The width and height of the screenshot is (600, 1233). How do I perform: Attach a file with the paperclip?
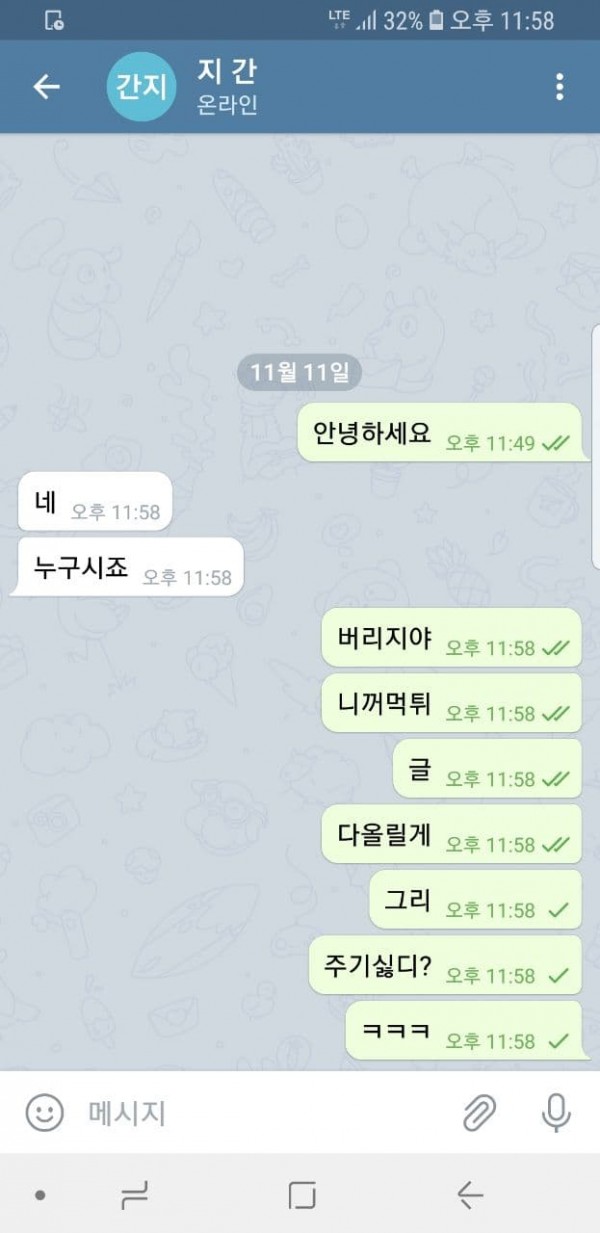coord(480,1112)
